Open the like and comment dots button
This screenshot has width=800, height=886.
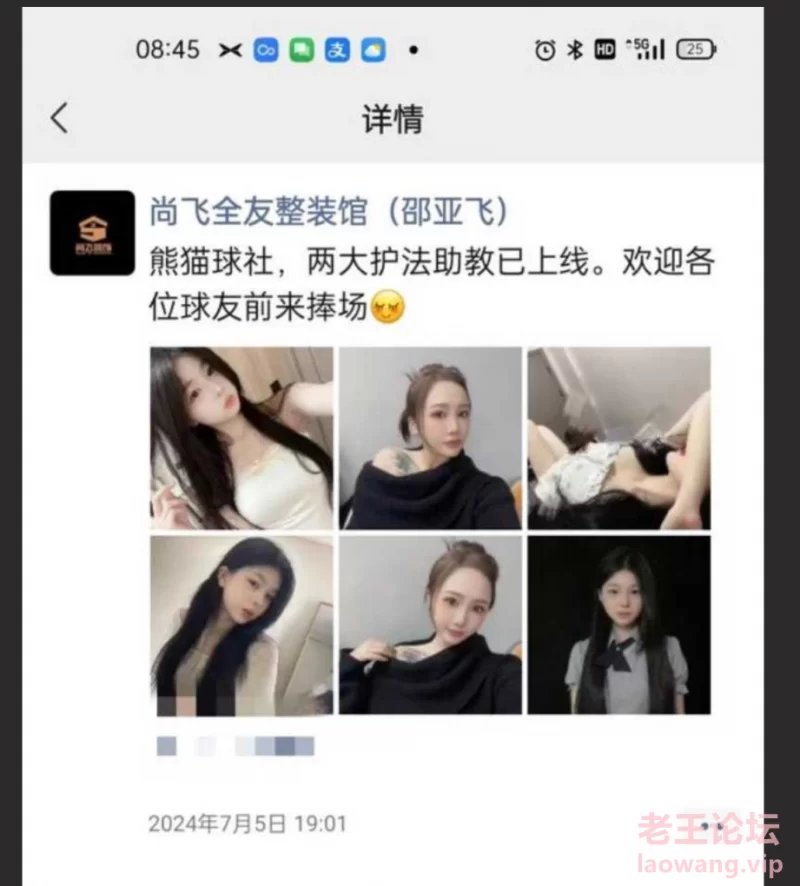[x=714, y=826]
